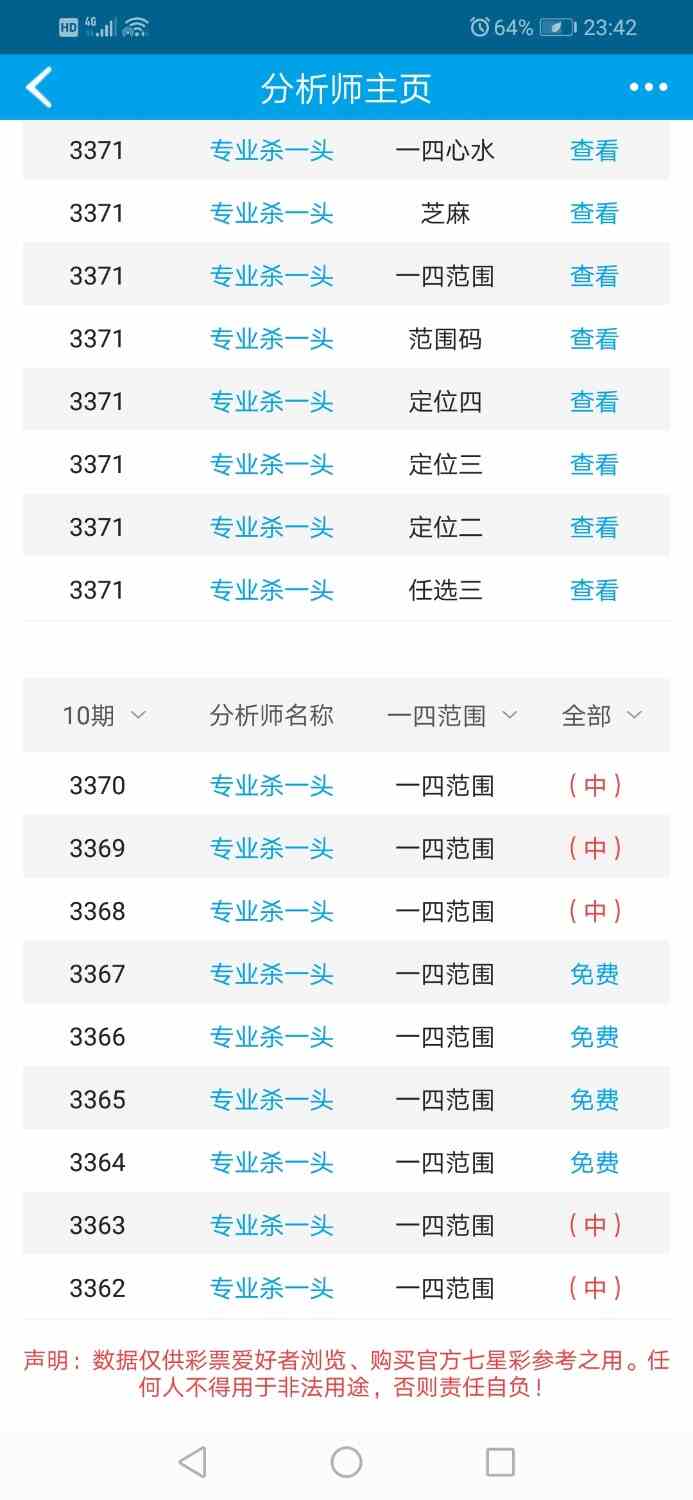Open analyst 专业杀一头 in the 3369 row
Screen dimensions: 693x1500
(271, 848)
